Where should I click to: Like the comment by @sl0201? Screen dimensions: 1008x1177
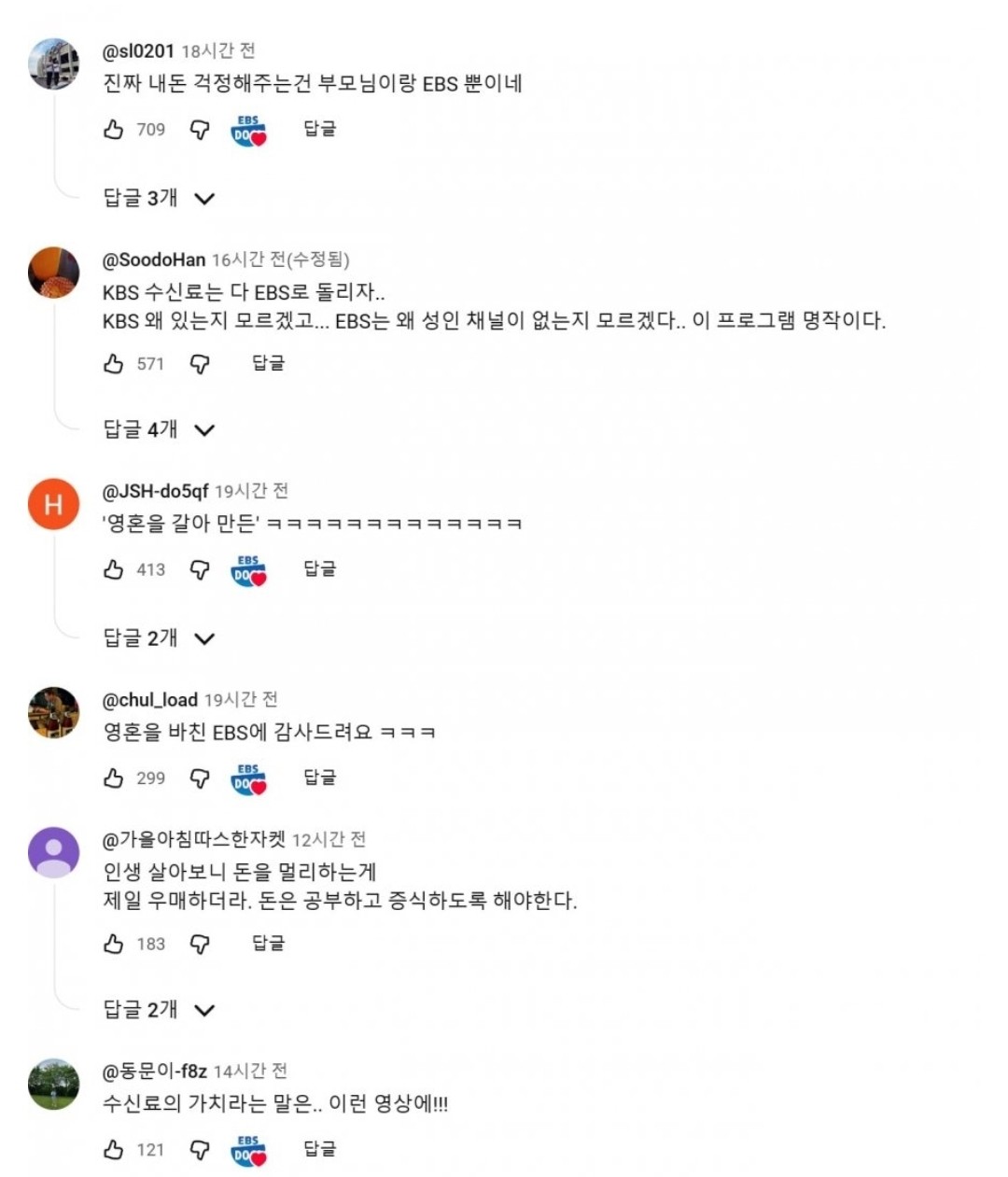pyautogui.click(x=114, y=130)
